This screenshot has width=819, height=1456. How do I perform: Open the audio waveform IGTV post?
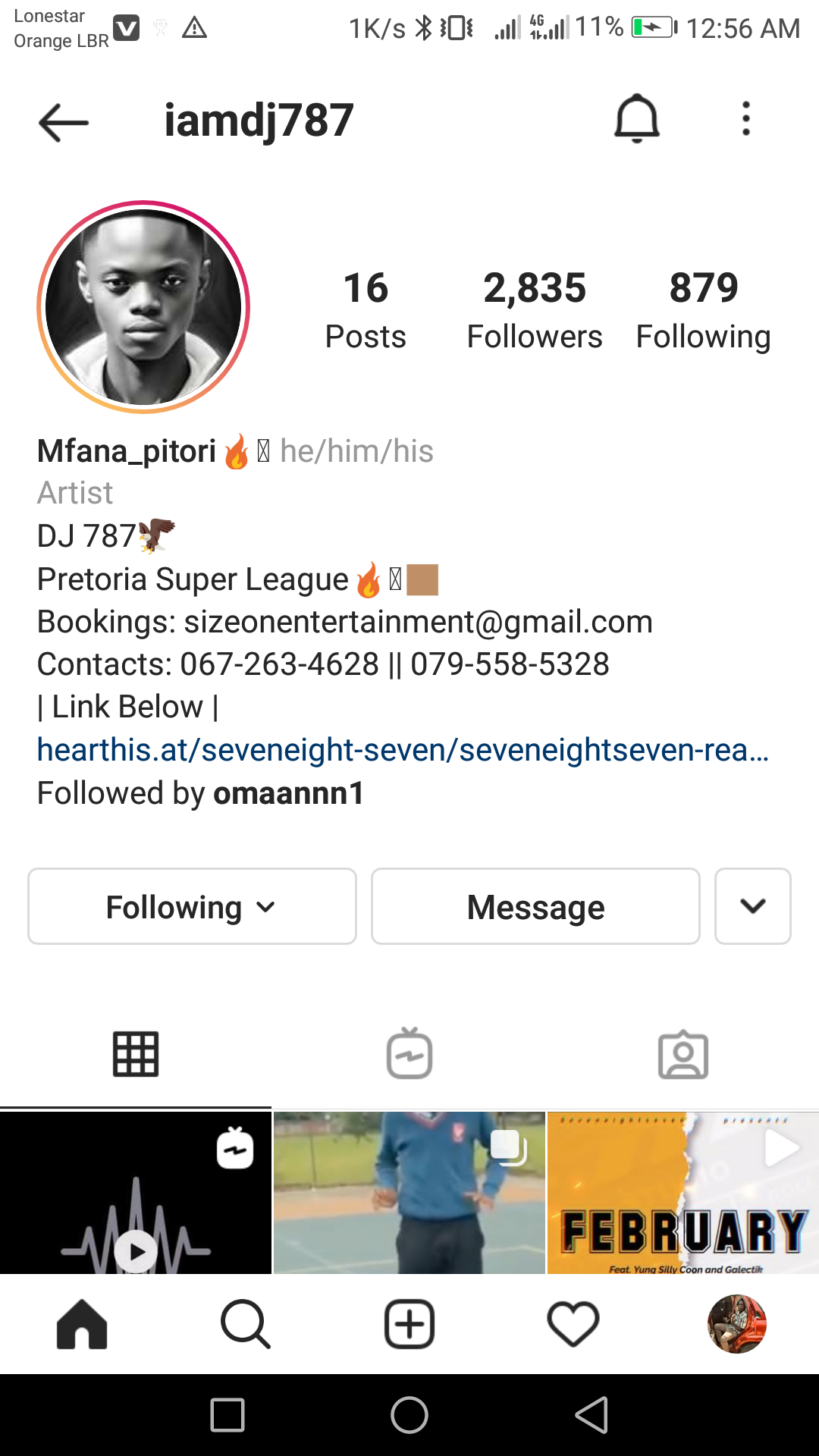[x=136, y=1193]
